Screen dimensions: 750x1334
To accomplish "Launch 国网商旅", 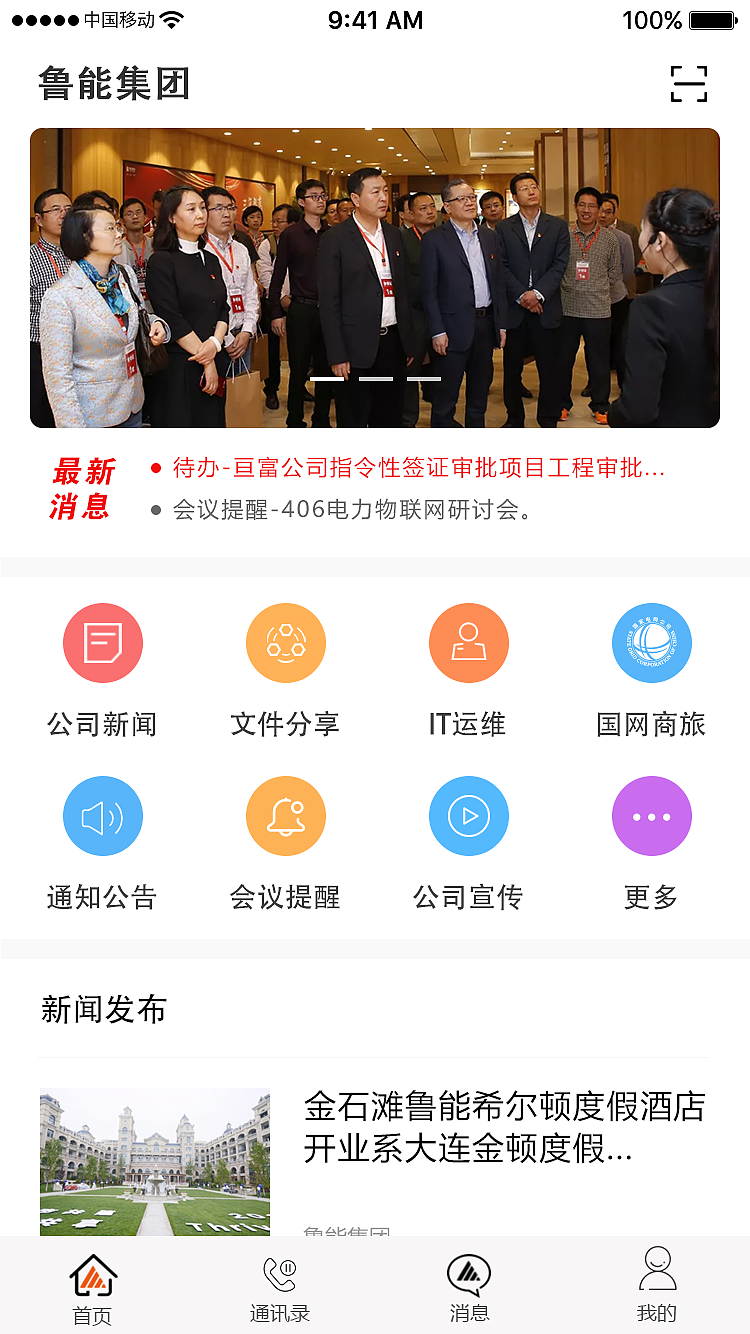I will [652, 643].
